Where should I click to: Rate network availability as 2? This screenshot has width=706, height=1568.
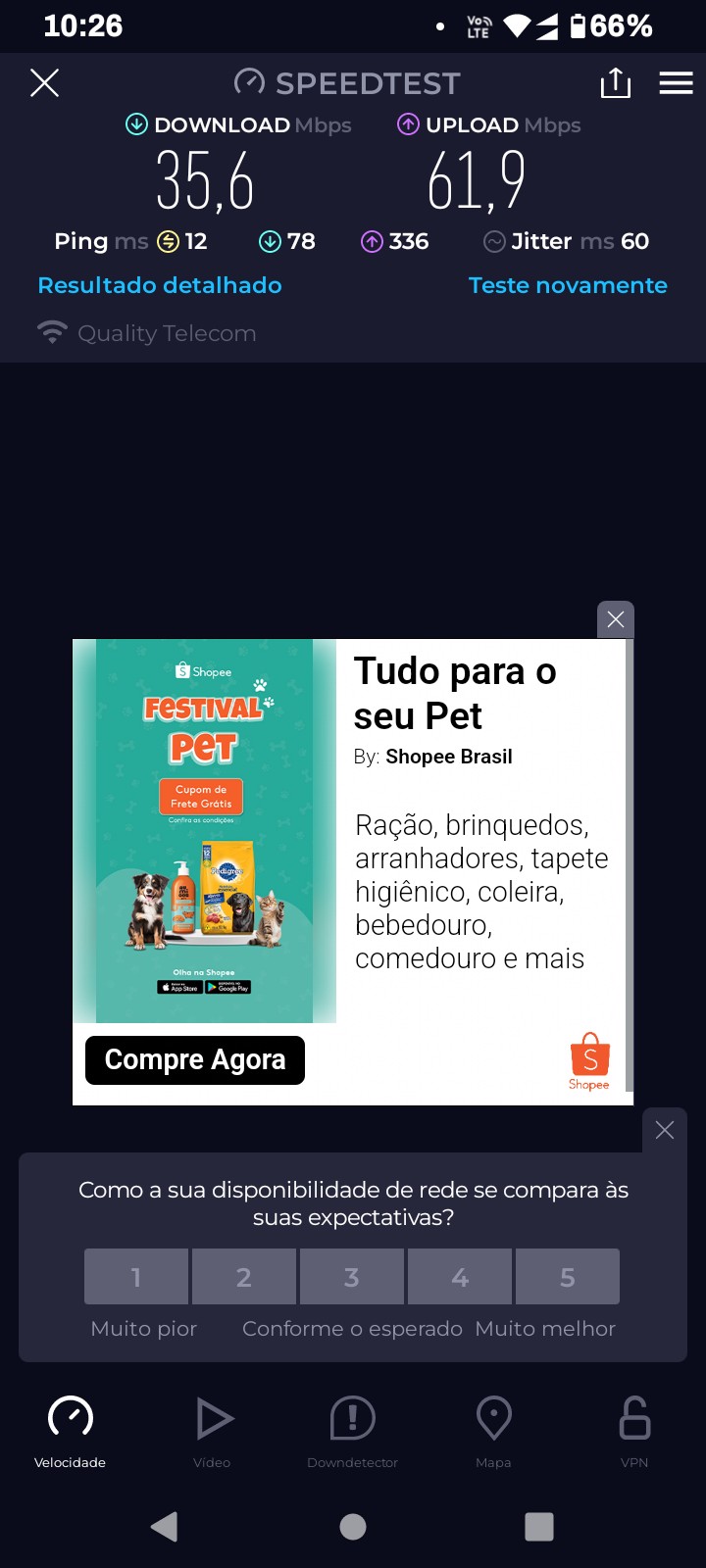[x=244, y=1277]
